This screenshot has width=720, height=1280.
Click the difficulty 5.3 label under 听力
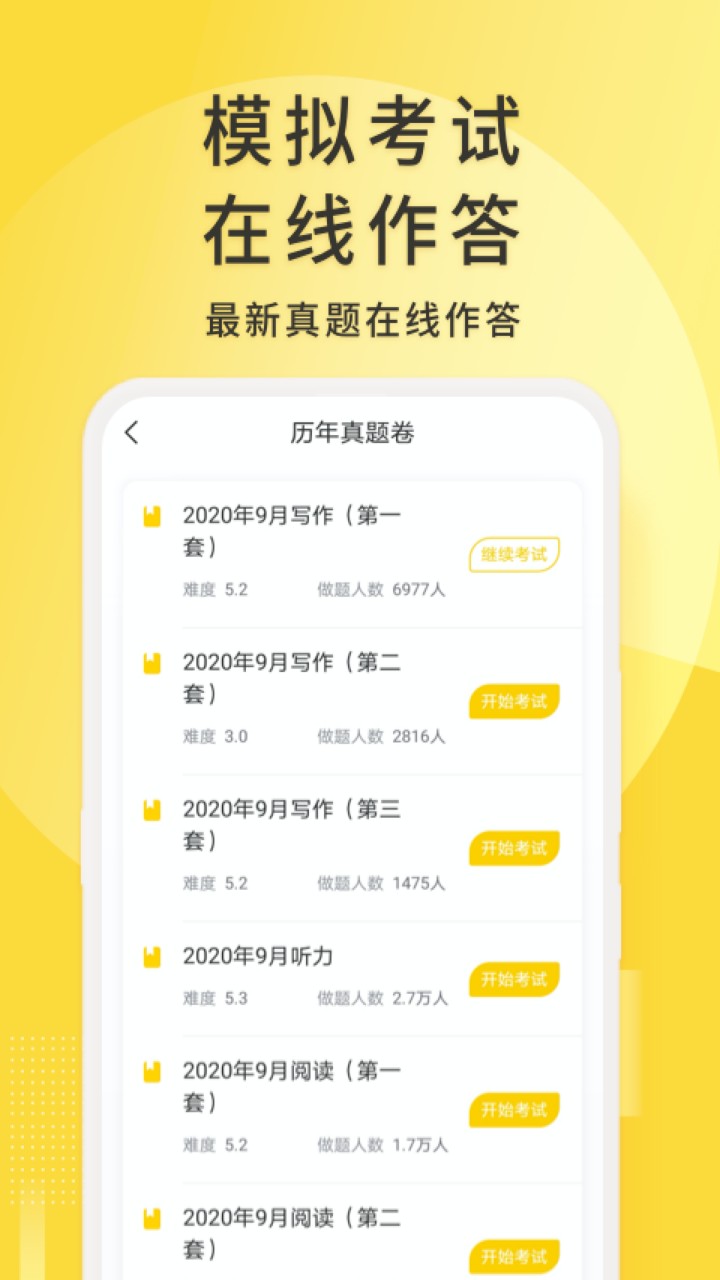pyautogui.click(x=216, y=997)
